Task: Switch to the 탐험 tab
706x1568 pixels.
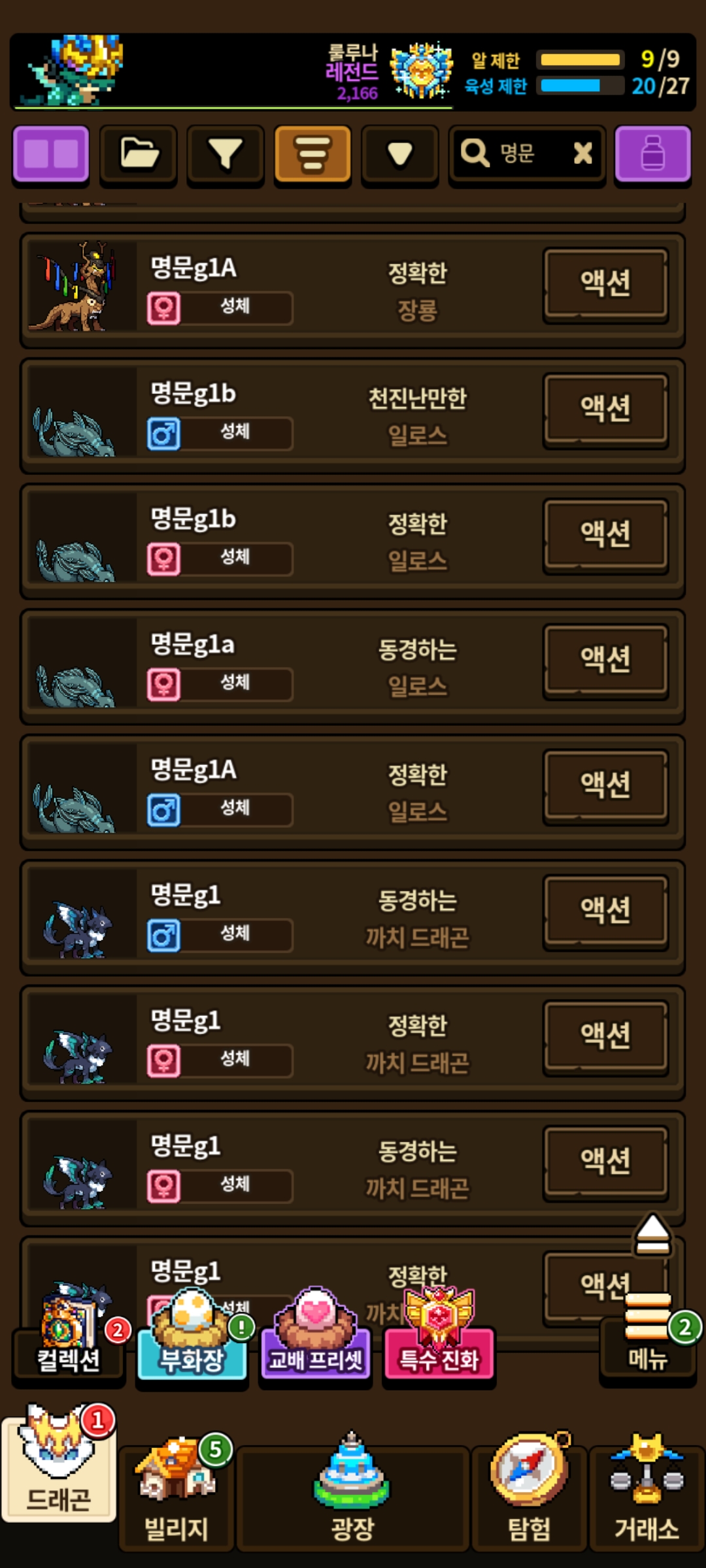Action: point(529,1496)
